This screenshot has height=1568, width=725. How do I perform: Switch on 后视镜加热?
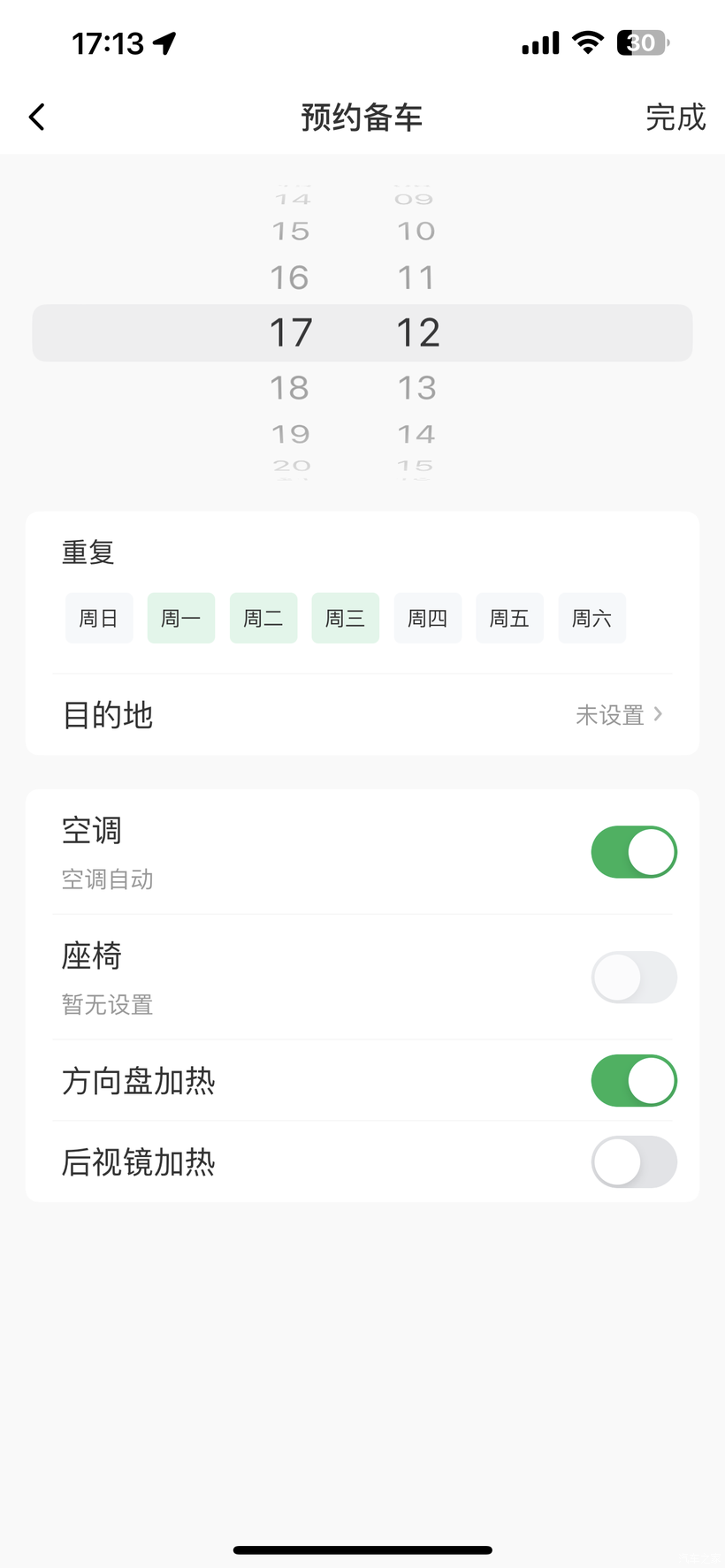634,1161
